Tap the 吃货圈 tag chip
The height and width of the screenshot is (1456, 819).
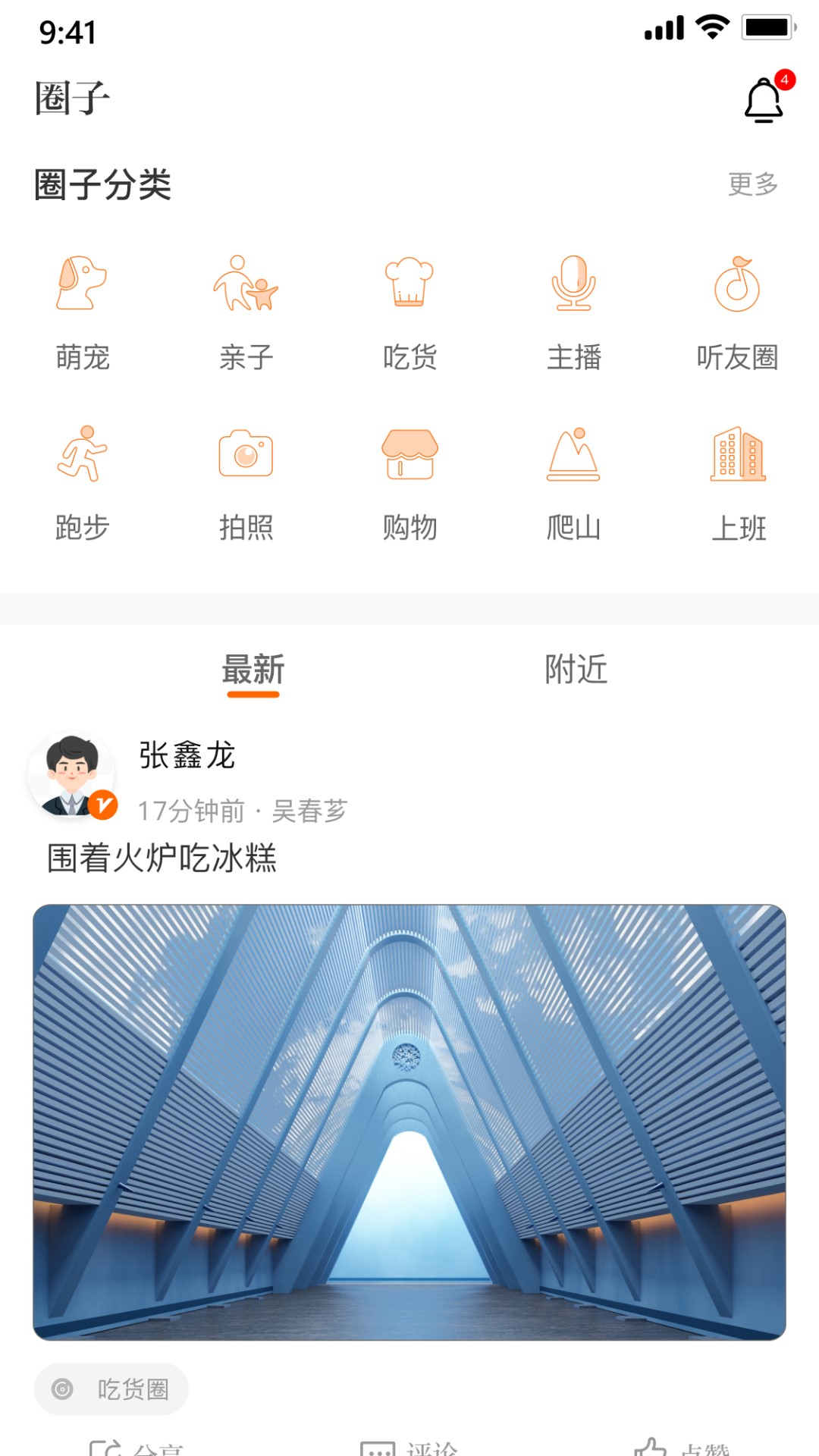(111, 1389)
